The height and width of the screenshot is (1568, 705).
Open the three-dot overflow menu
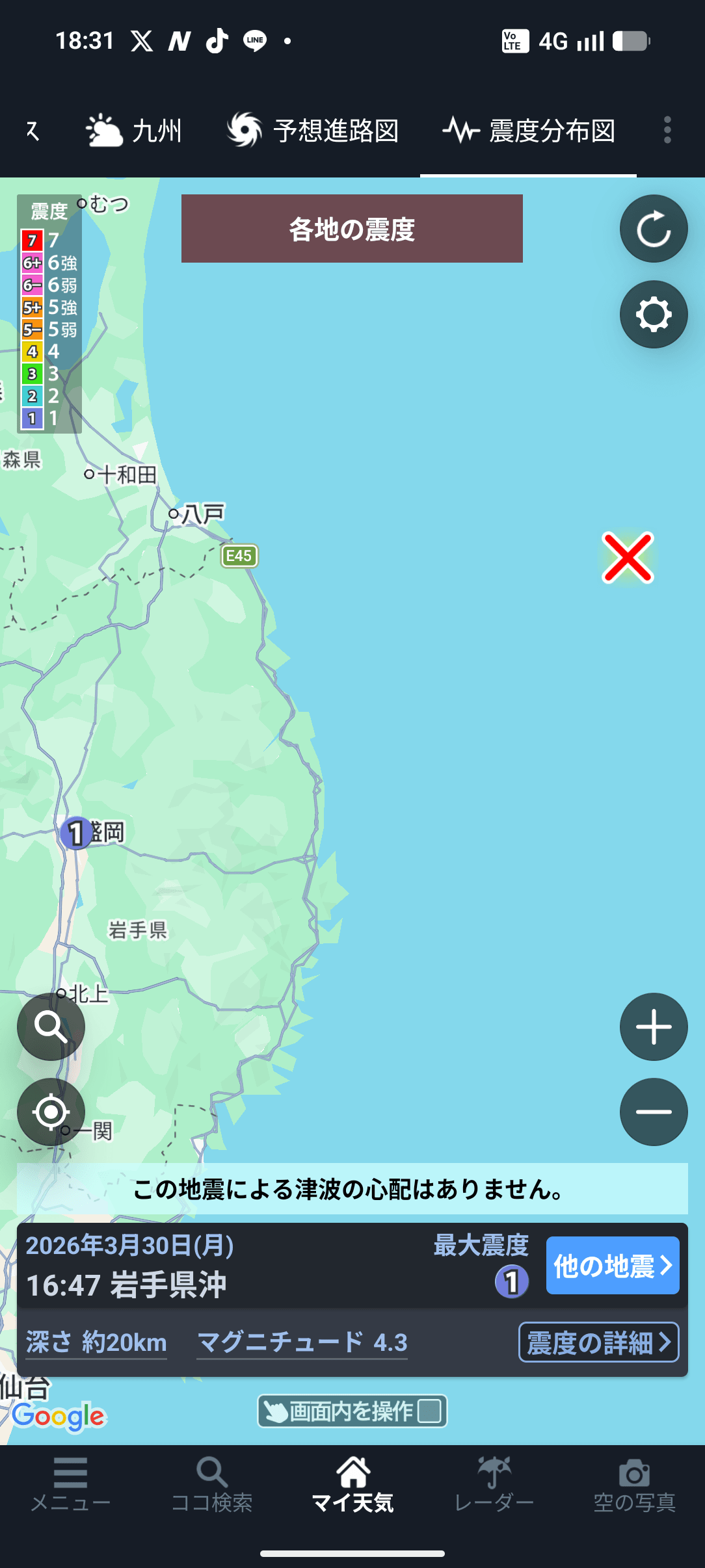pyautogui.click(x=667, y=131)
